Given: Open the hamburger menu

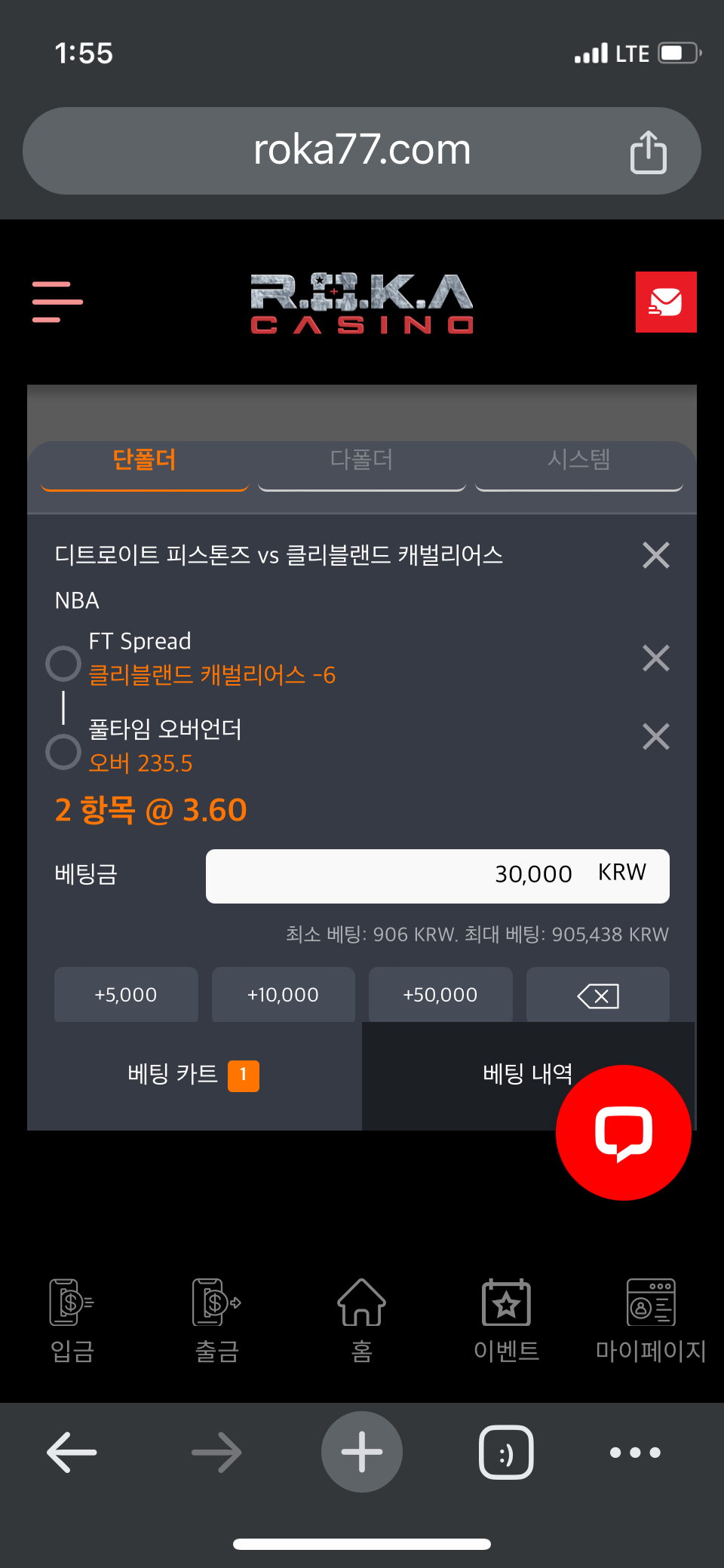Looking at the screenshot, I should [57, 302].
